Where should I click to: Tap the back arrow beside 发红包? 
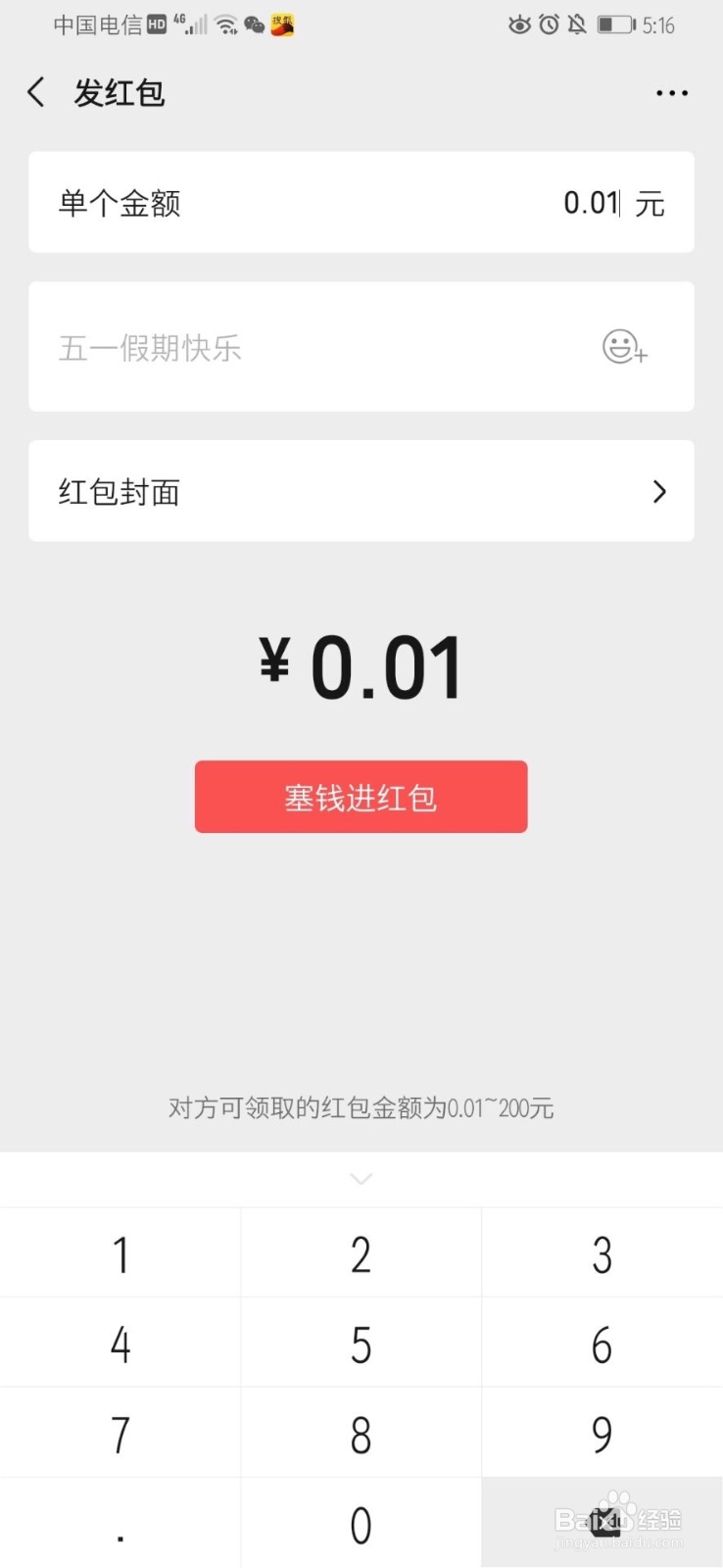35,91
